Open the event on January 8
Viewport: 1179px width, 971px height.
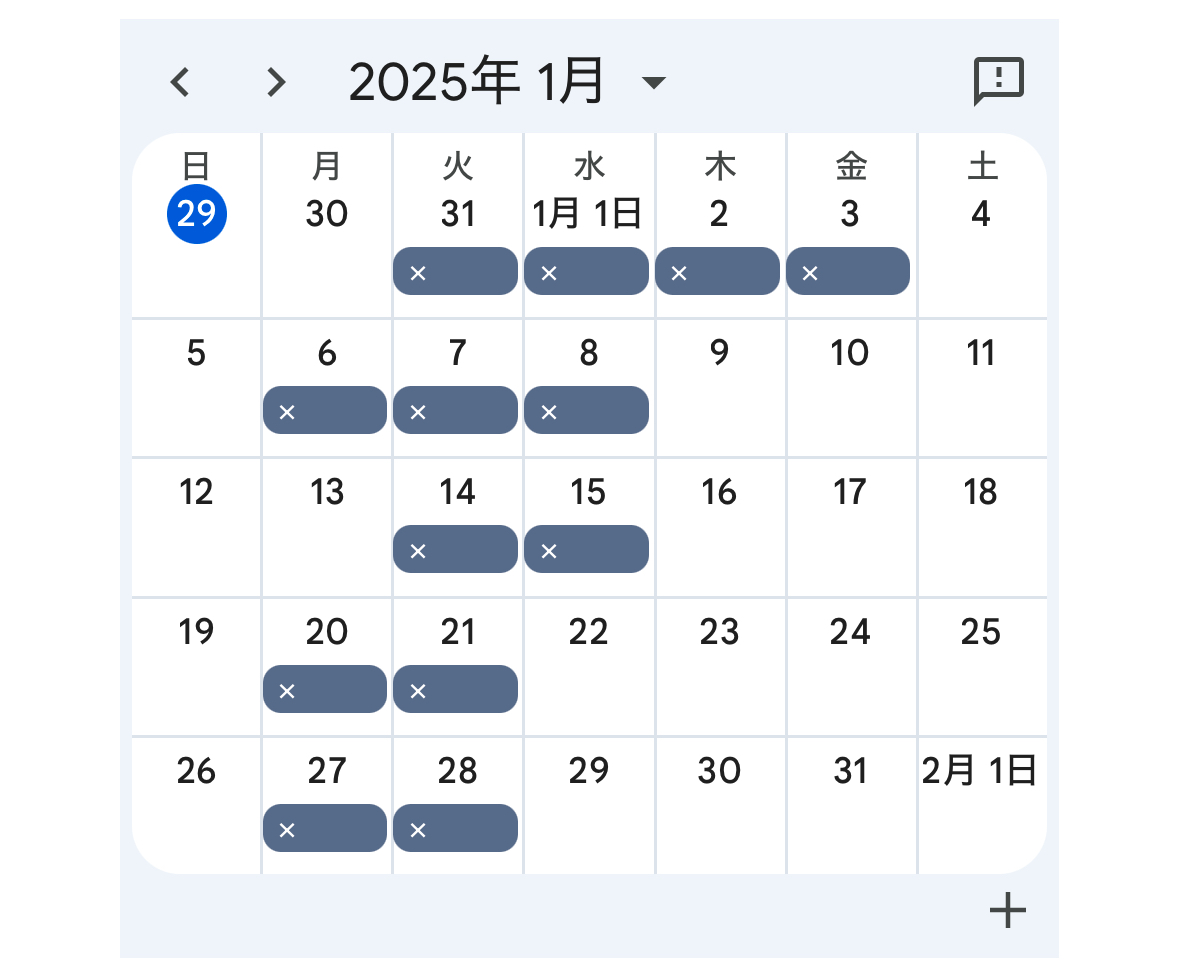[x=586, y=410]
